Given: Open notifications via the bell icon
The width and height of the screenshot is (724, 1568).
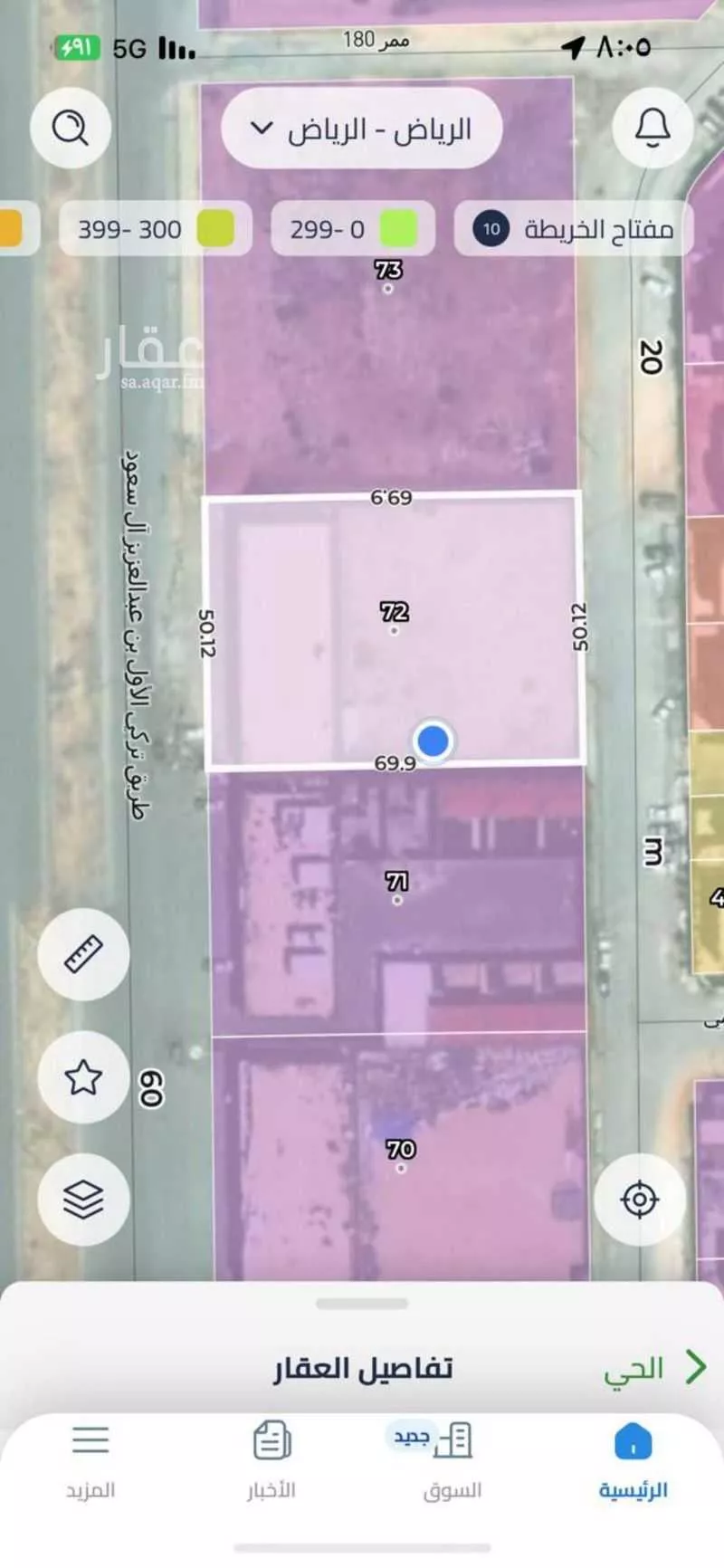Looking at the screenshot, I should point(650,129).
